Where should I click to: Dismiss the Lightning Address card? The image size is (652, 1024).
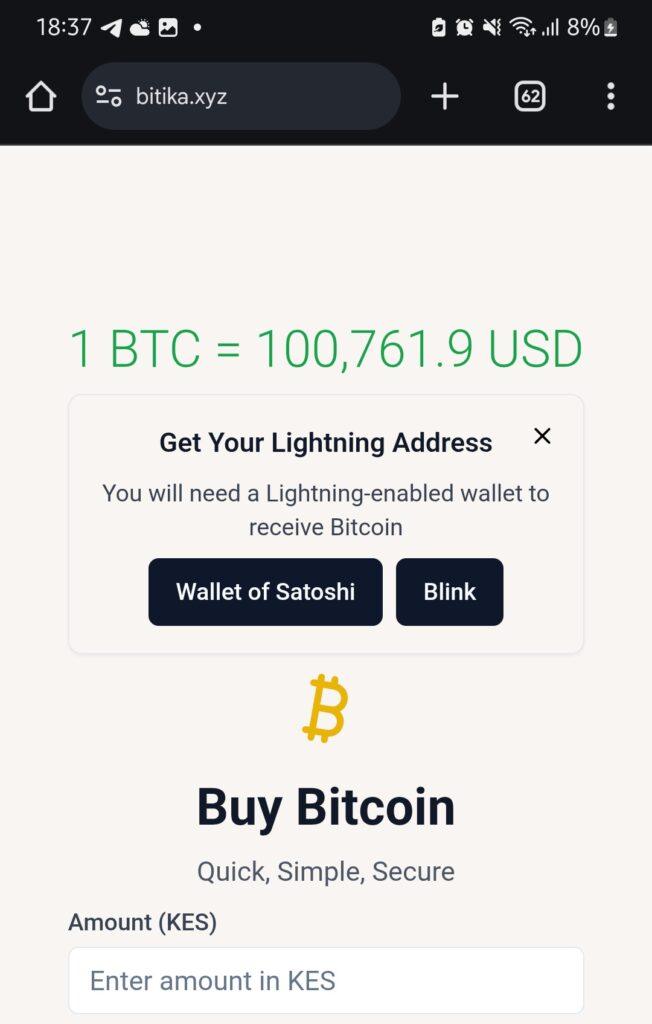(x=542, y=436)
